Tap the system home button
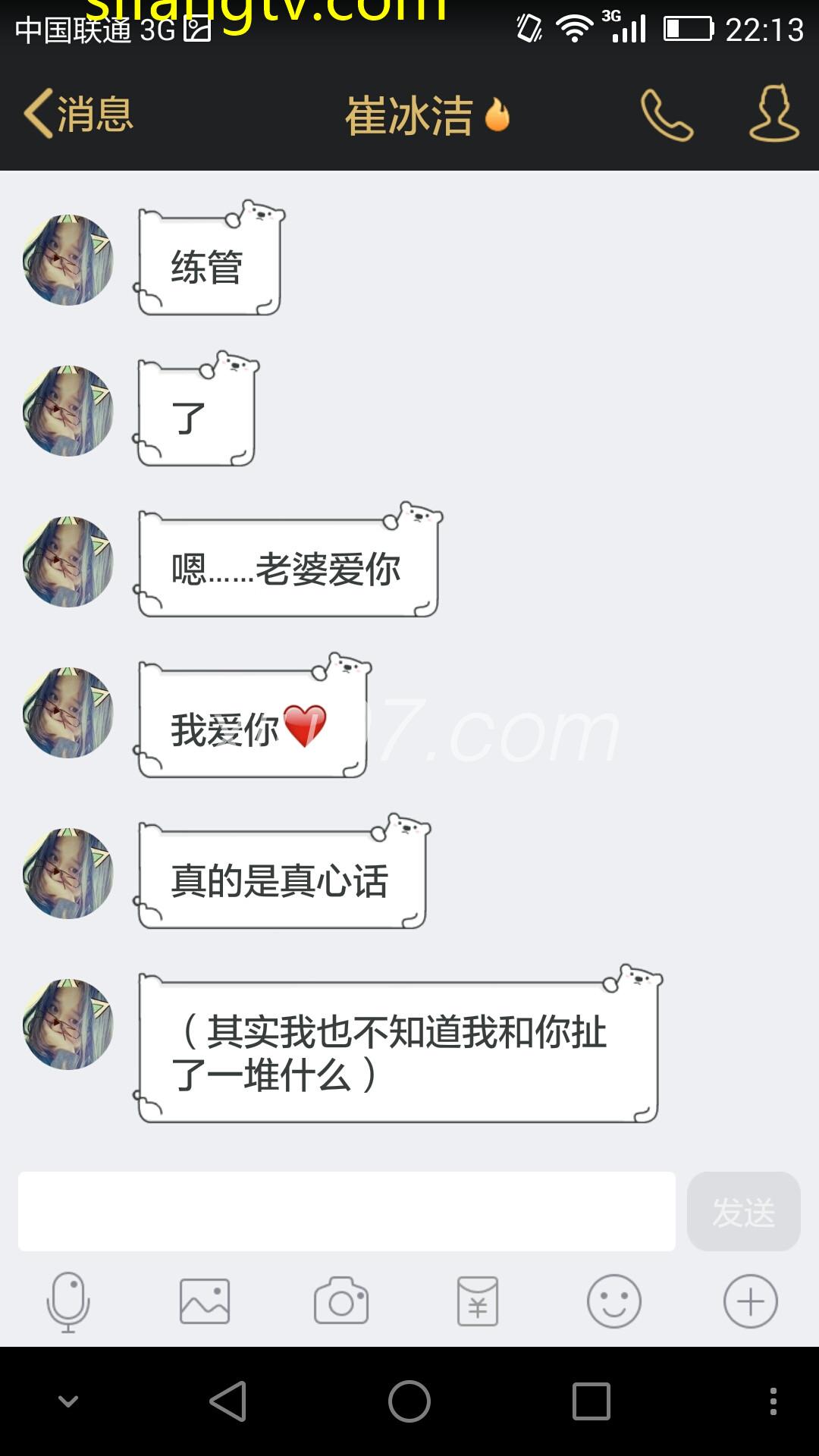 pyautogui.click(x=409, y=1401)
